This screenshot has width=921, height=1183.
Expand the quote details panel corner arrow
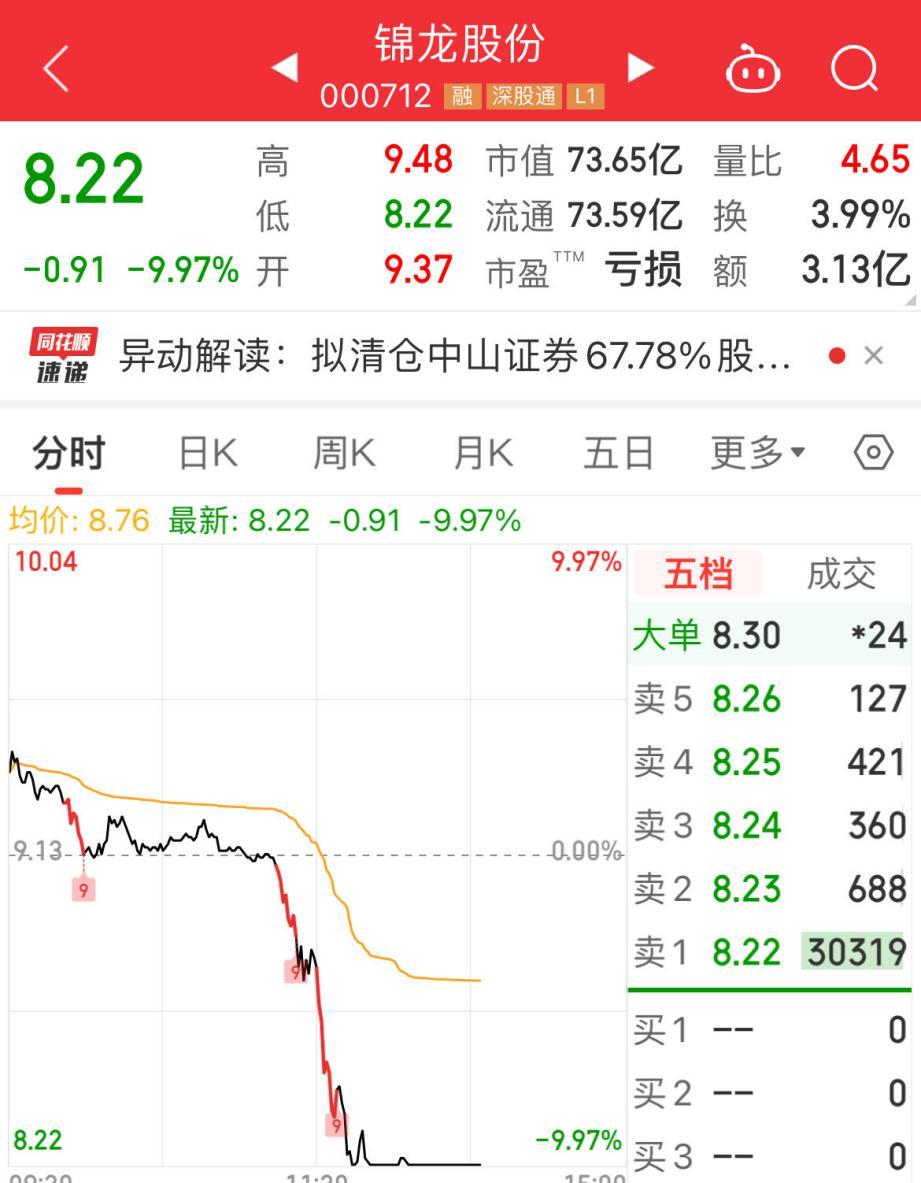(908, 300)
